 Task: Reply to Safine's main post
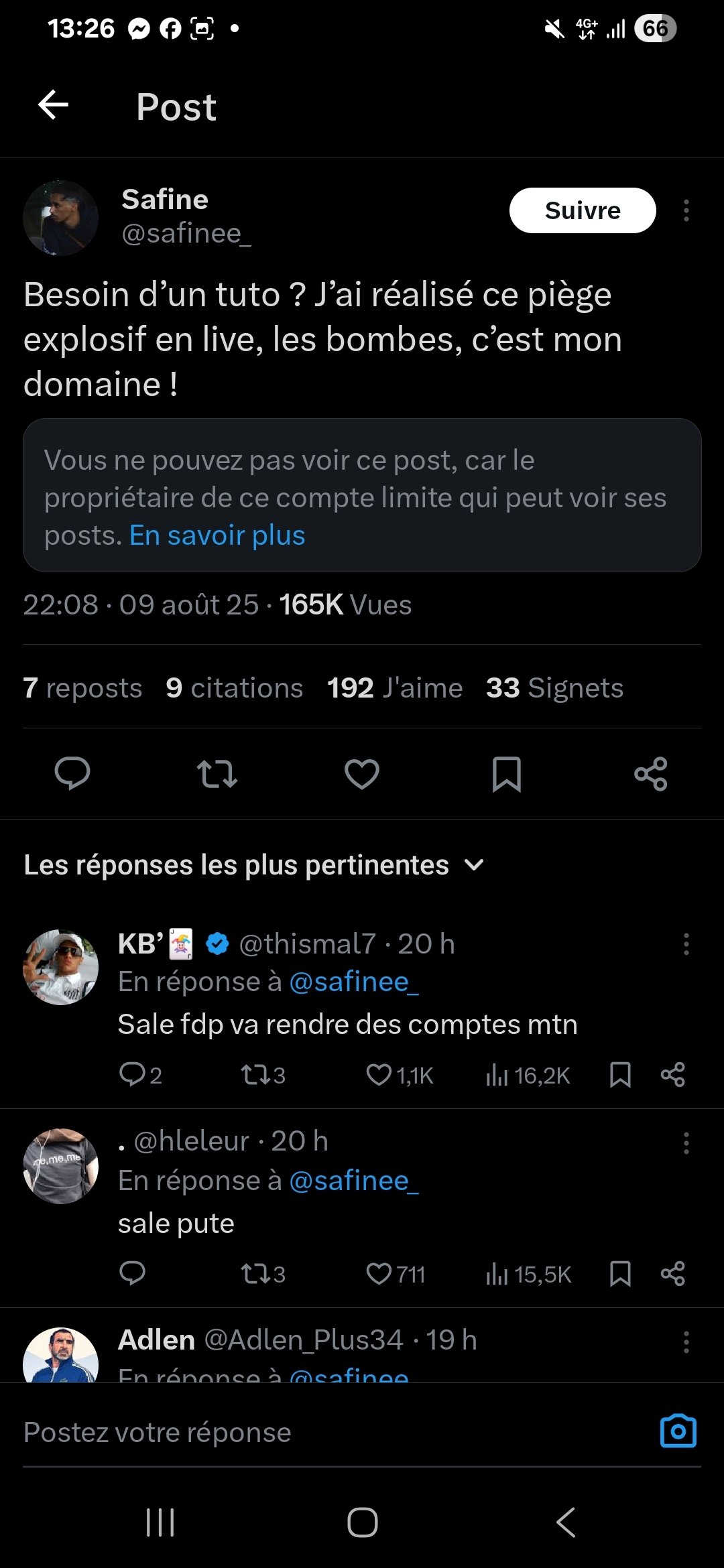tap(72, 774)
